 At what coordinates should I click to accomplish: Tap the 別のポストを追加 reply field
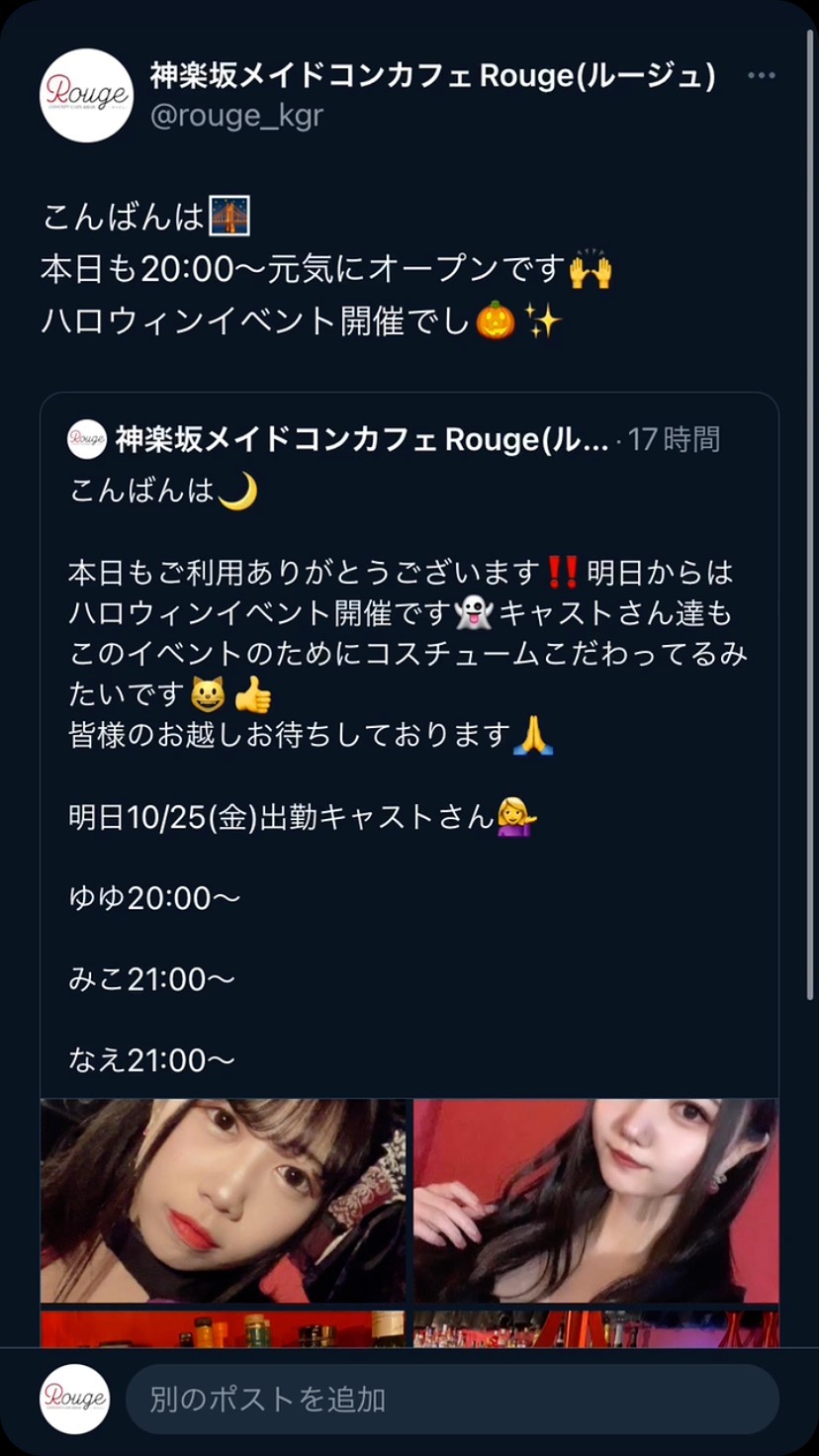pos(451,1400)
